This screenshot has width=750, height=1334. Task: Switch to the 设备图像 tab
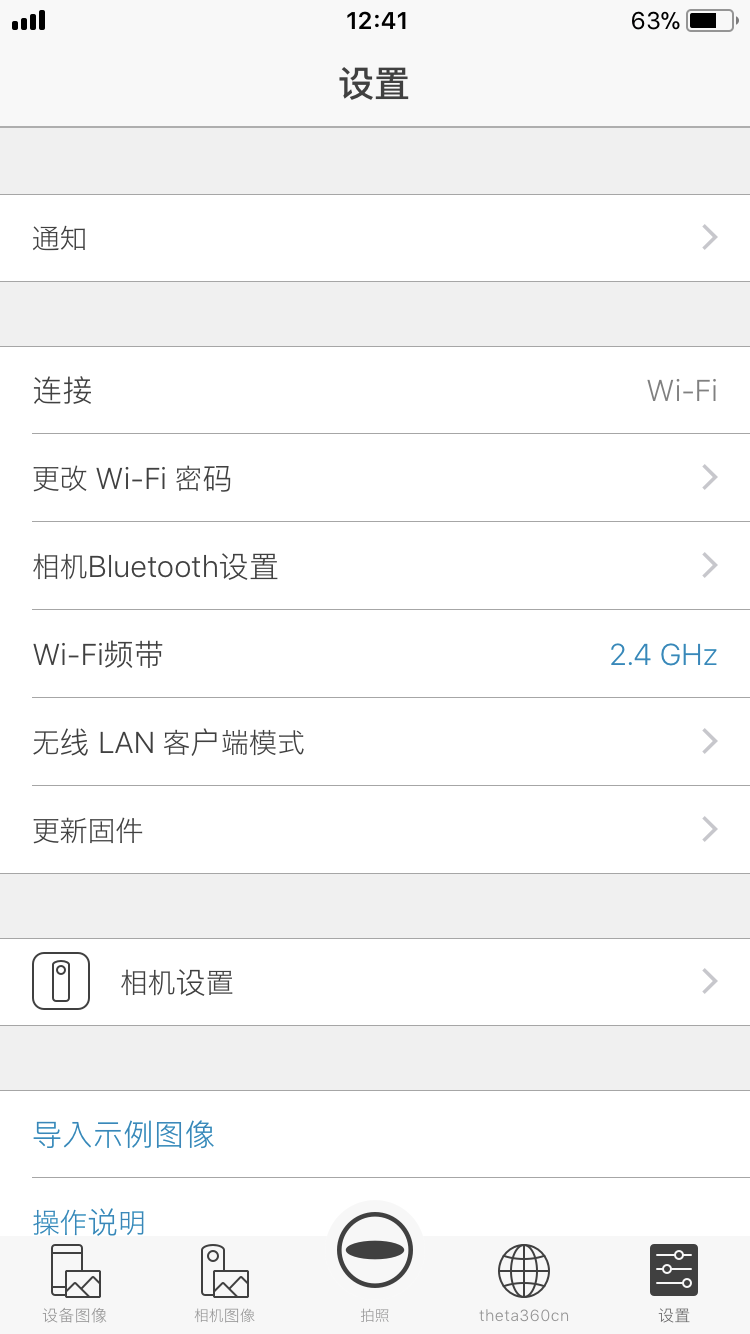coord(75,1285)
